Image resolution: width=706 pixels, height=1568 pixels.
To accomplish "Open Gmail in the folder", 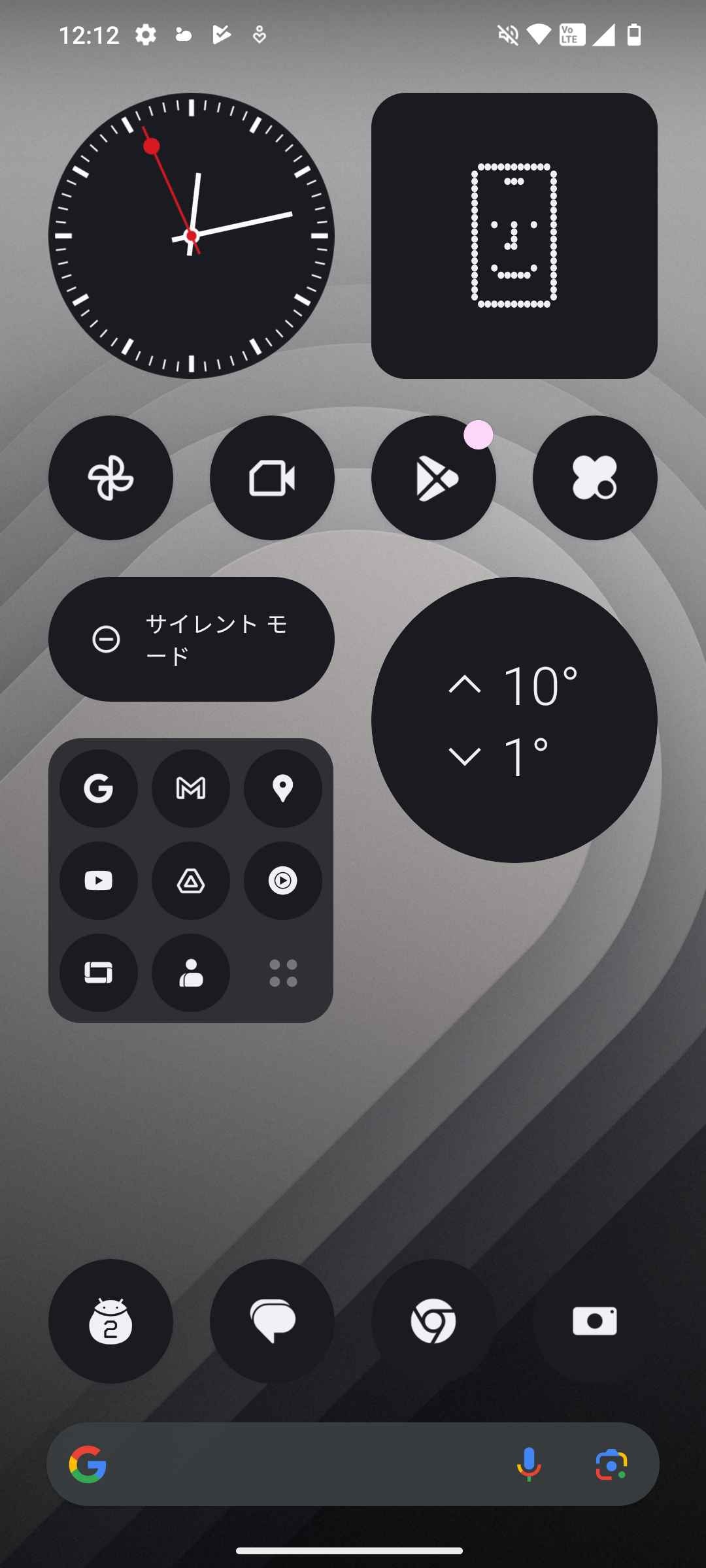I will (x=191, y=789).
